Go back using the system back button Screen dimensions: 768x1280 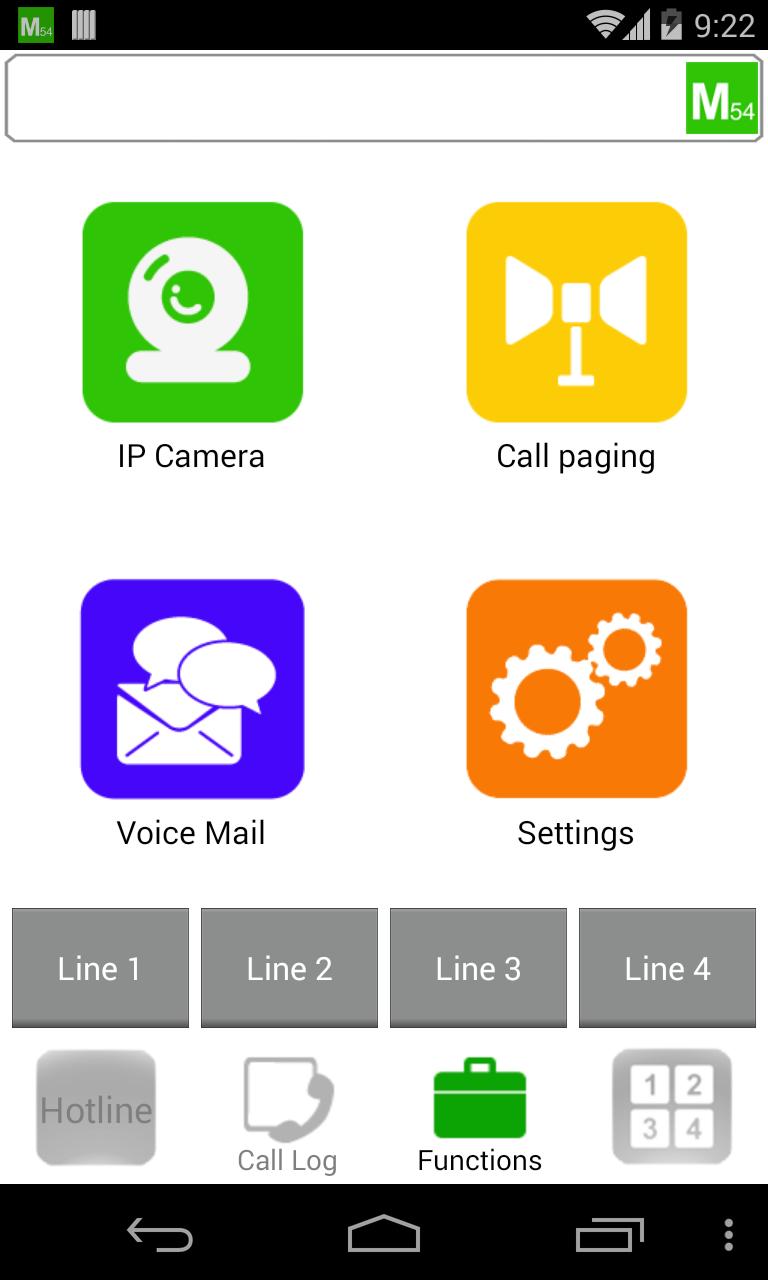[x=160, y=1234]
